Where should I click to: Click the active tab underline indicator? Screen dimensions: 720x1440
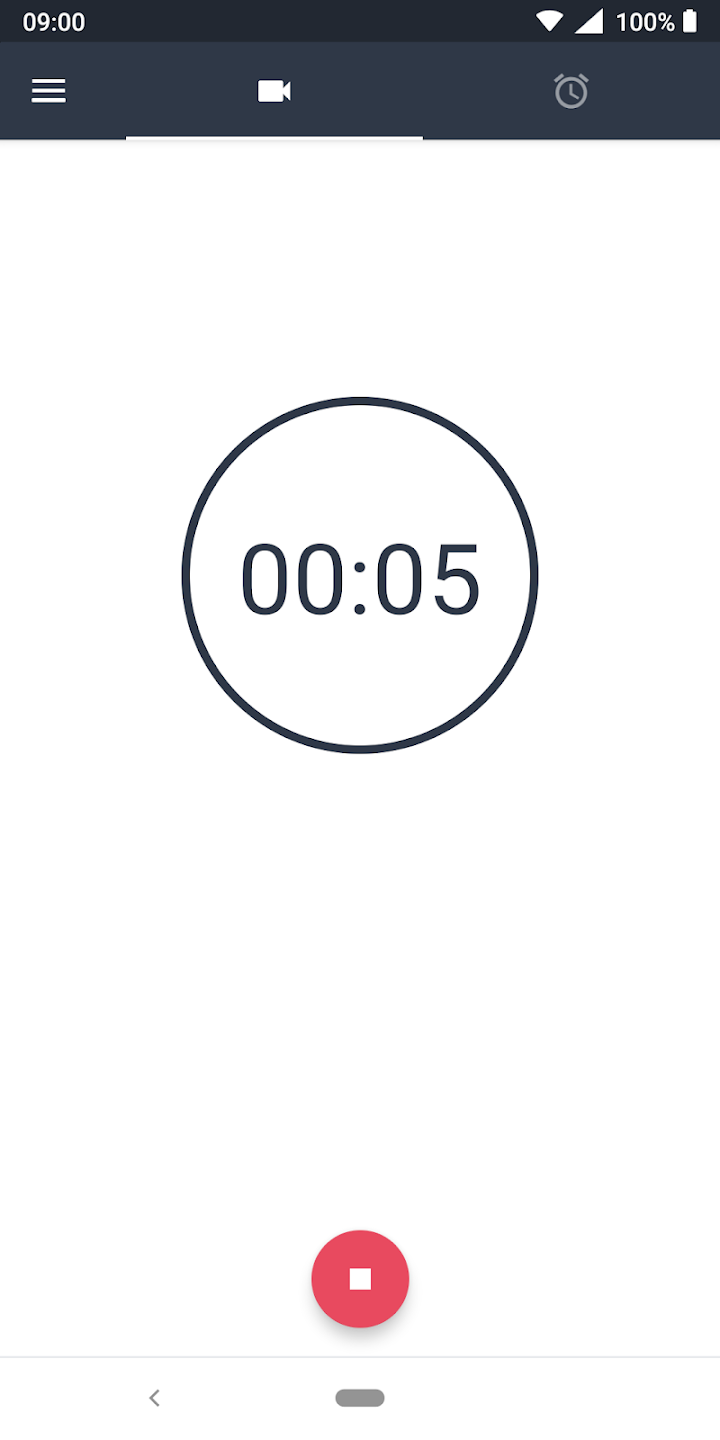273,137
